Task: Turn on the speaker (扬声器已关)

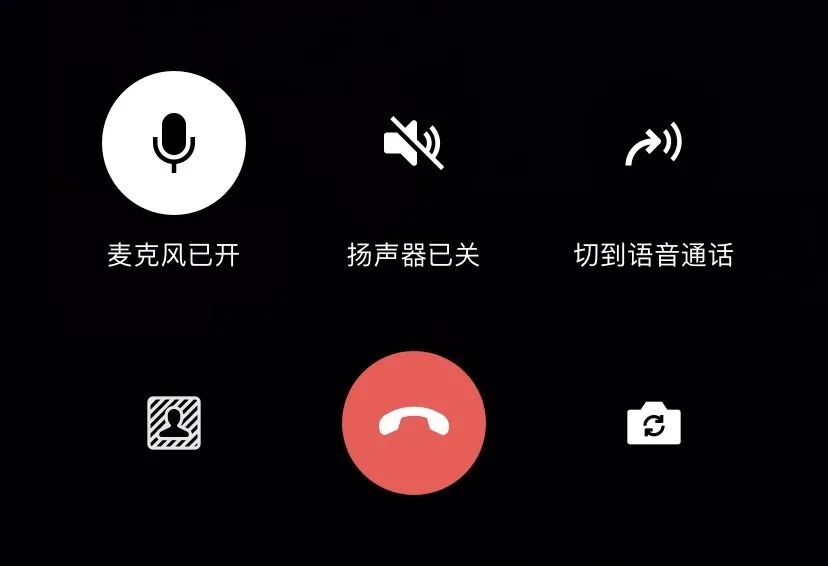Action: click(x=413, y=143)
